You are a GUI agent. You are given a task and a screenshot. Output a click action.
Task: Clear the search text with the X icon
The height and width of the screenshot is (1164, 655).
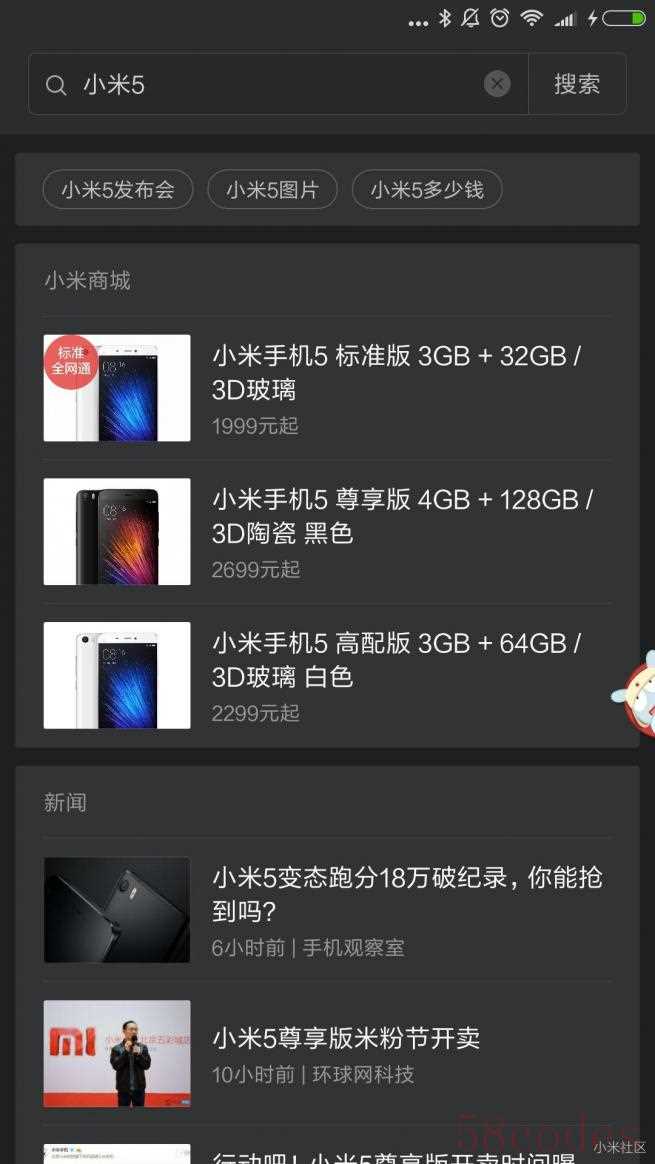(x=497, y=84)
